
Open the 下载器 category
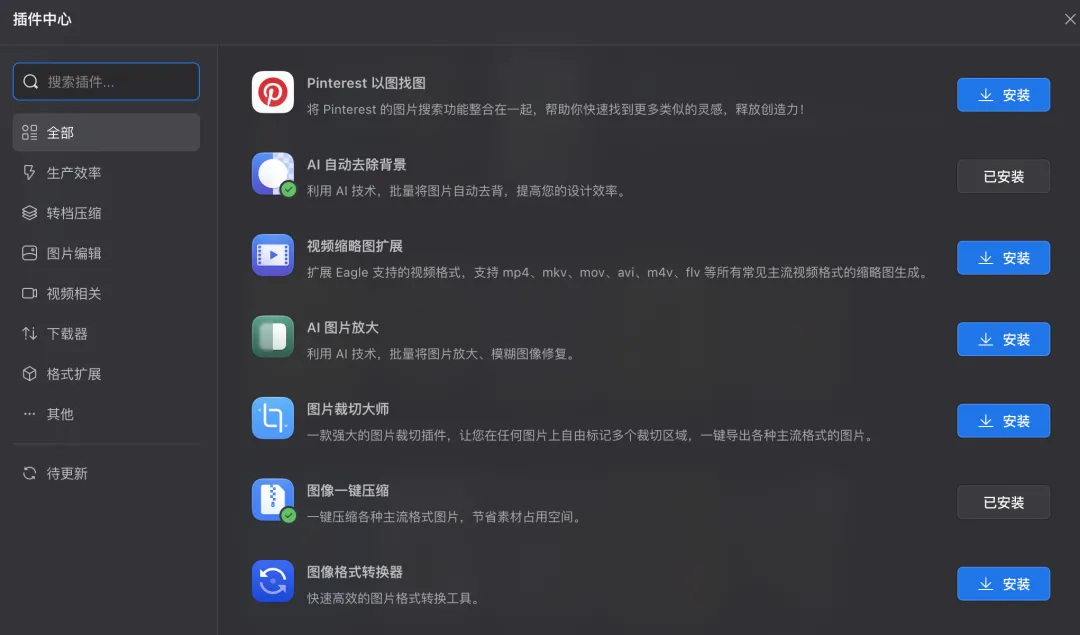(106, 333)
